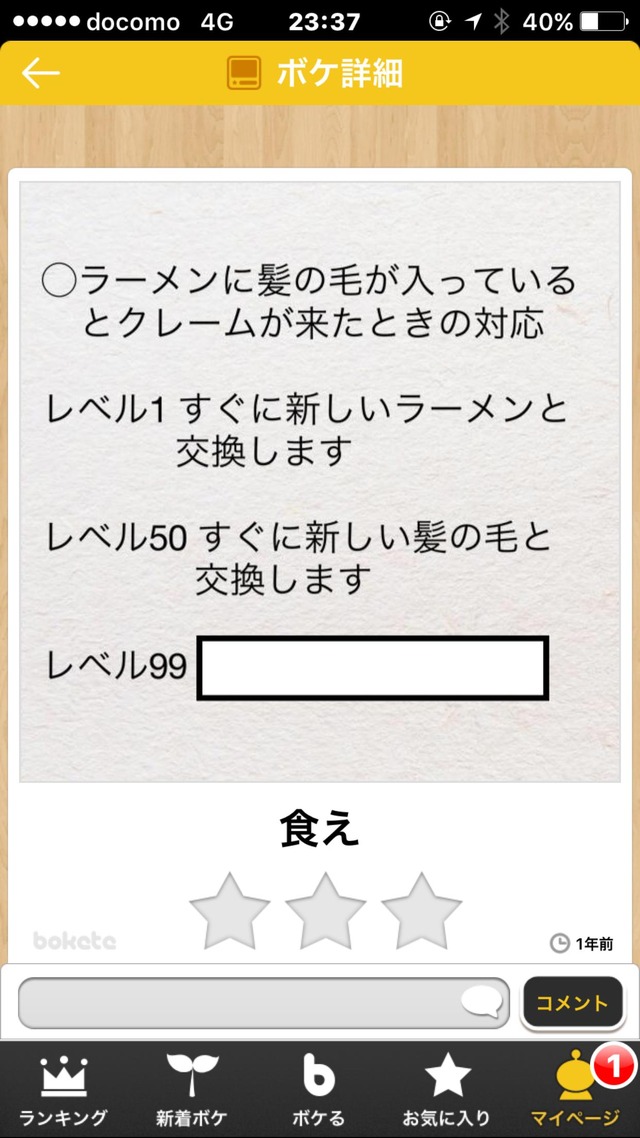Viewport: 640px width, 1138px height.
Task: Open the マイページ tab
Action: click(x=575, y=1090)
